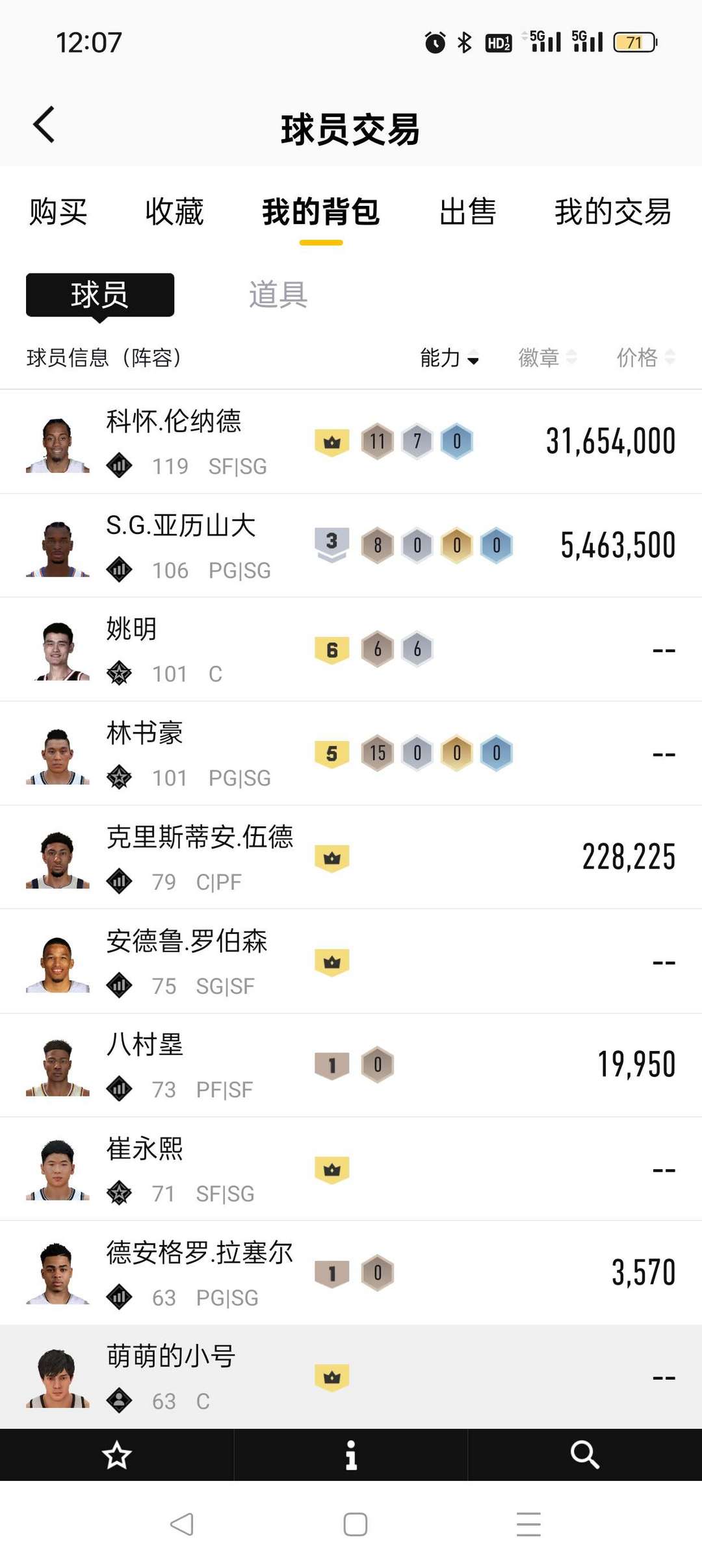
Task: Open the 我的交易 tab
Action: point(613,212)
